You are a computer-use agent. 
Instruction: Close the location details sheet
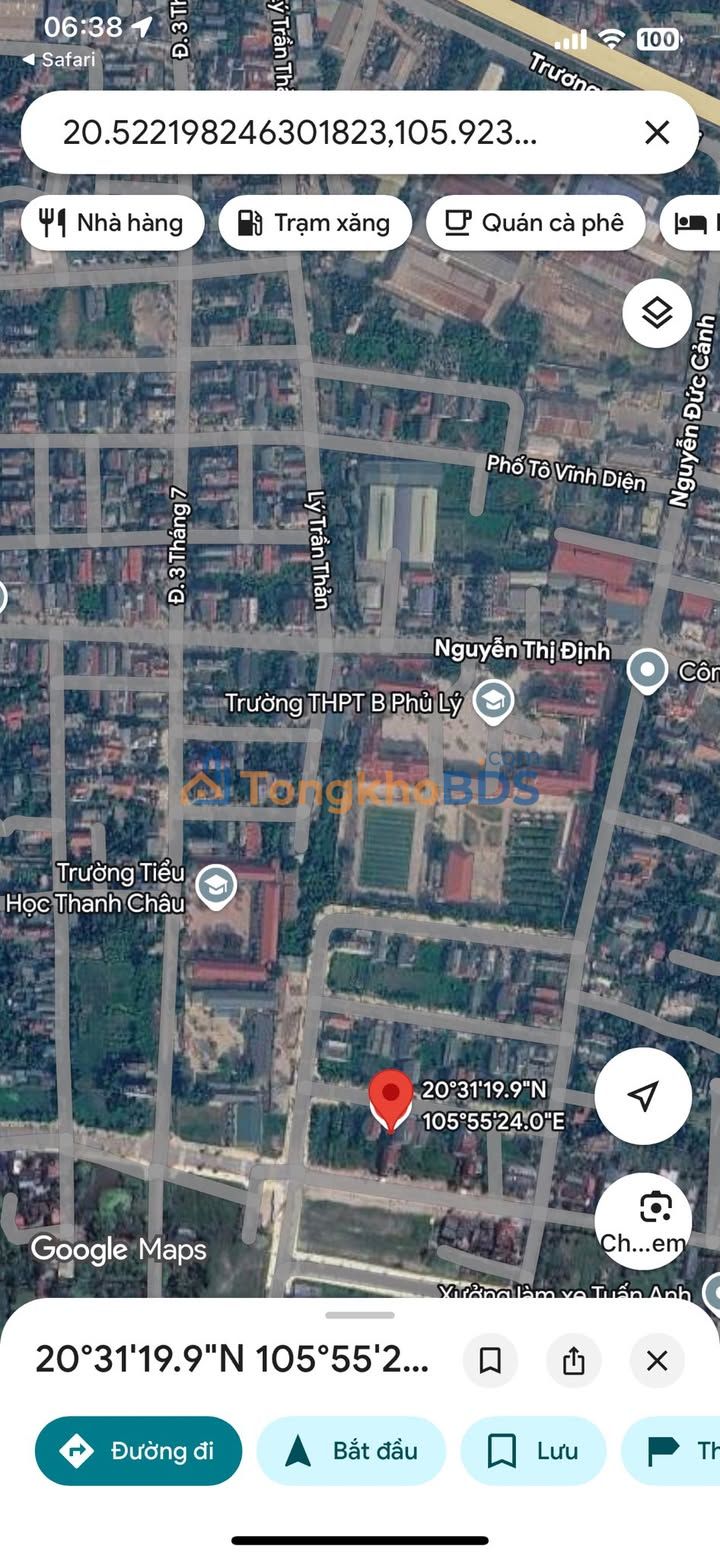click(657, 1360)
